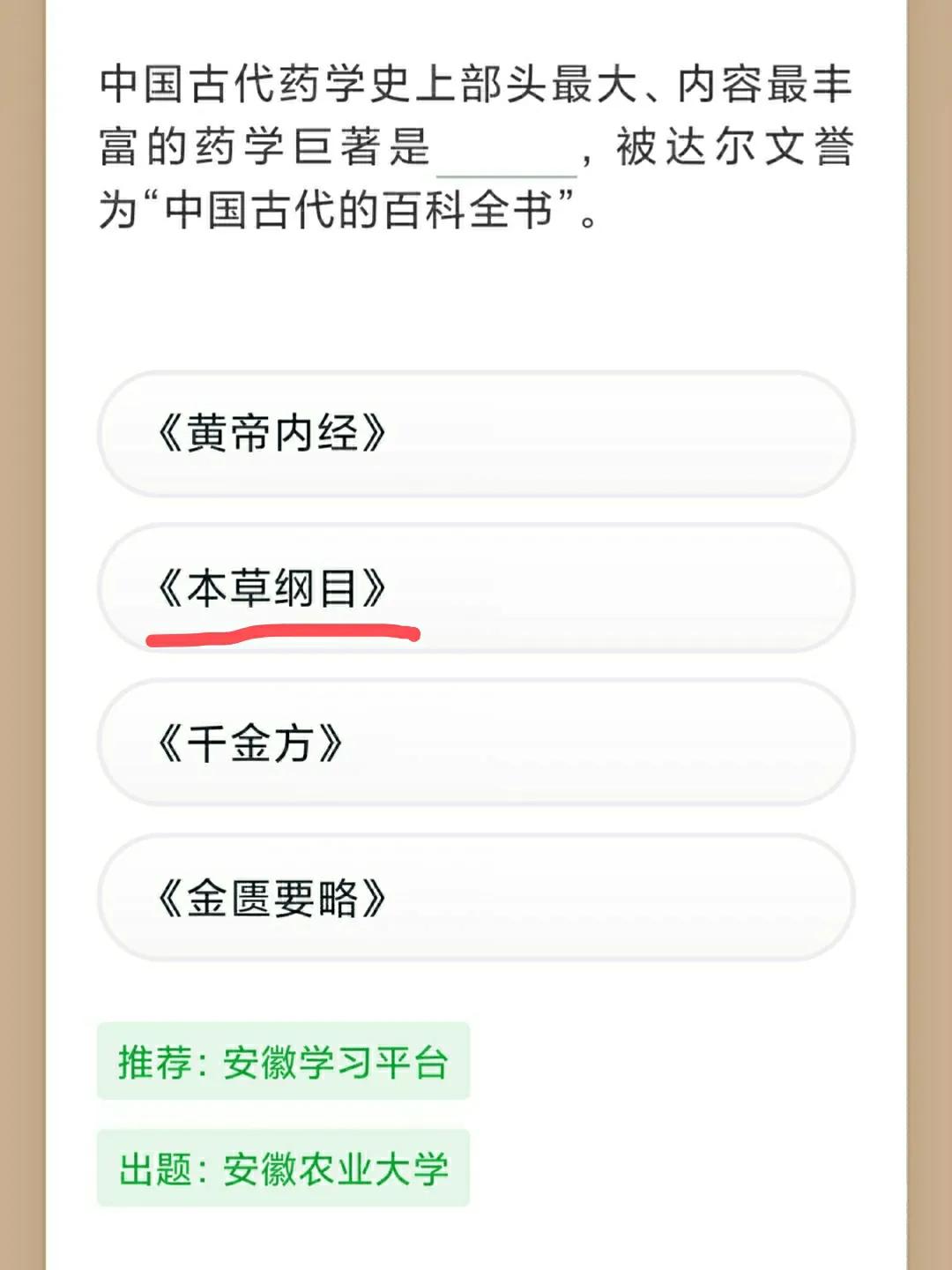
Task: Open the 推荐: 安徽学习平台 label
Action: click(282, 1062)
